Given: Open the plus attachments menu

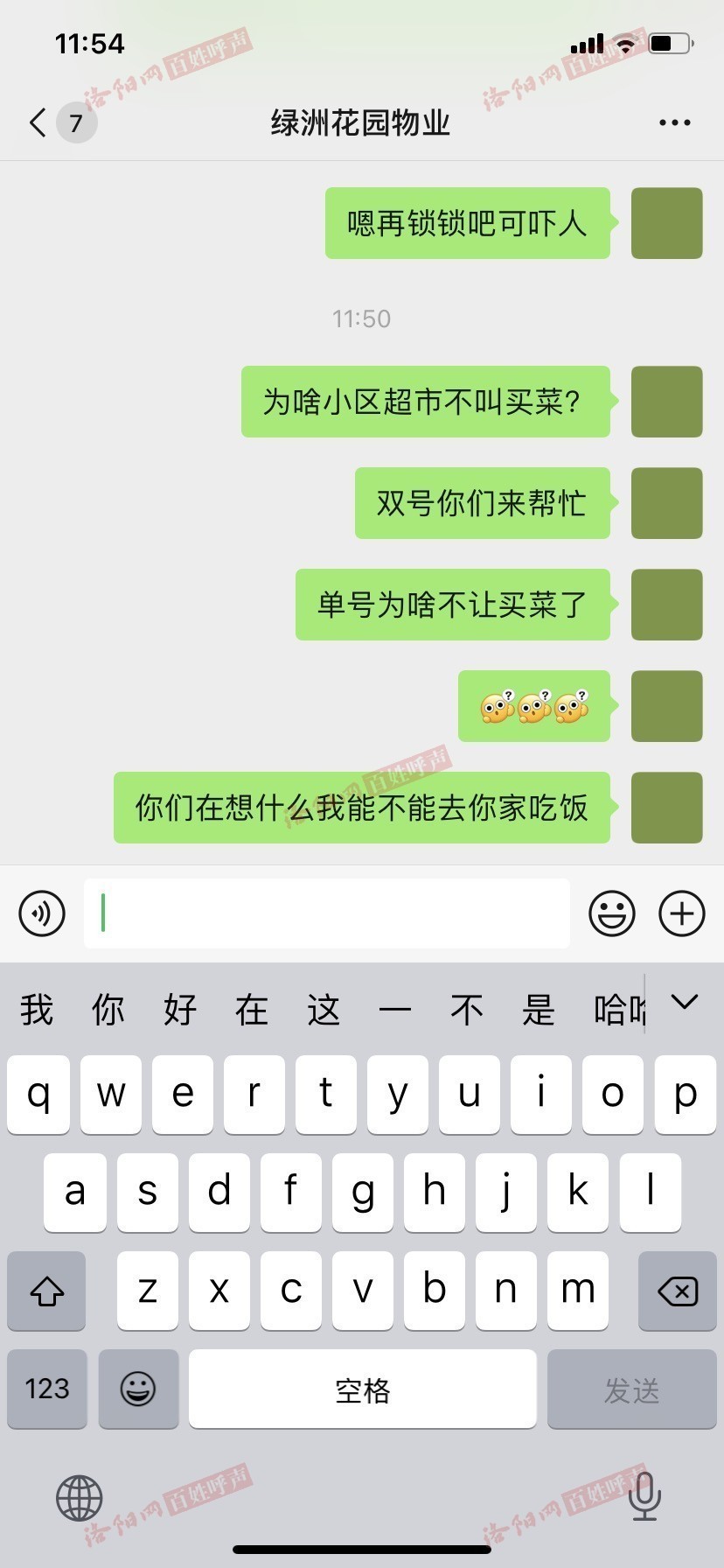Looking at the screenshot, I should click(x=681, y=913).
